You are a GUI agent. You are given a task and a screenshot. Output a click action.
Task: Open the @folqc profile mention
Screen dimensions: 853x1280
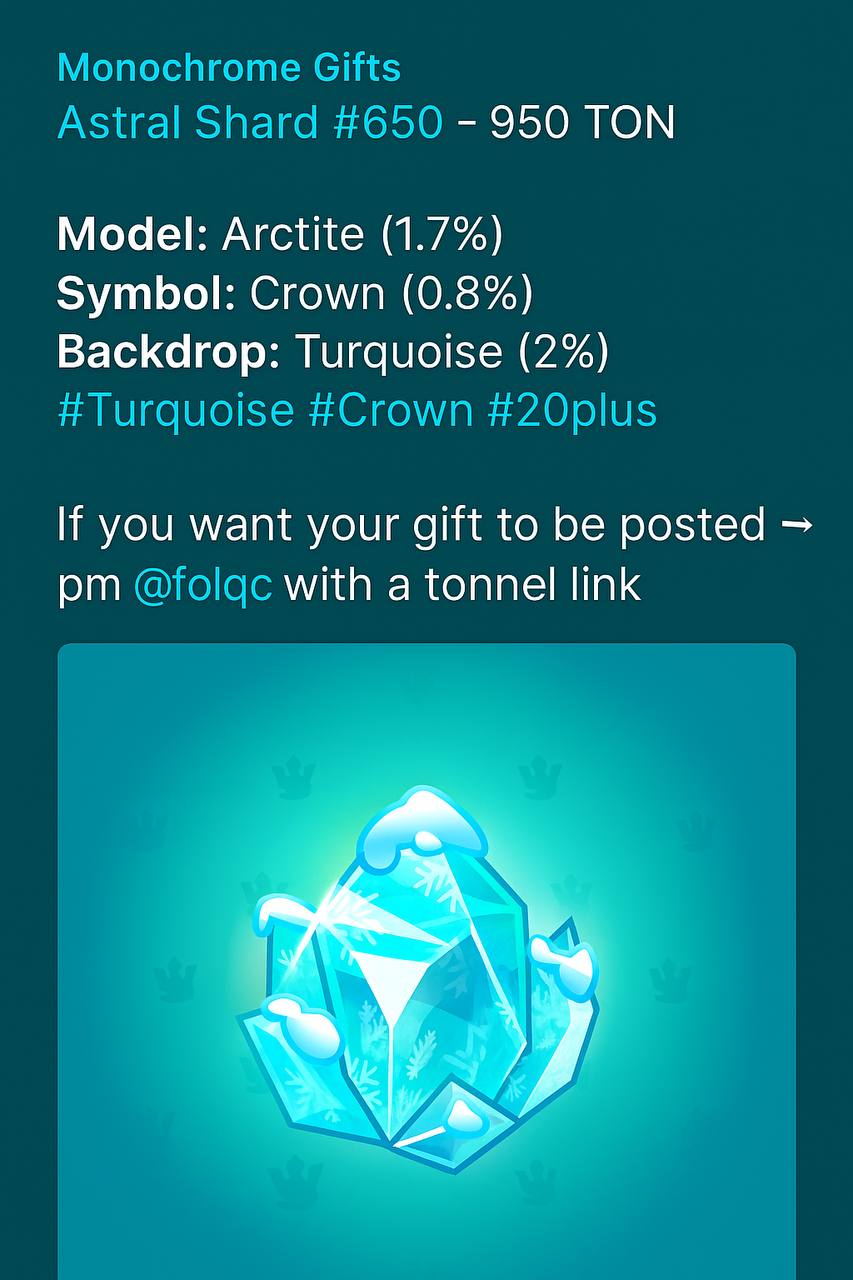click(202, 584)
